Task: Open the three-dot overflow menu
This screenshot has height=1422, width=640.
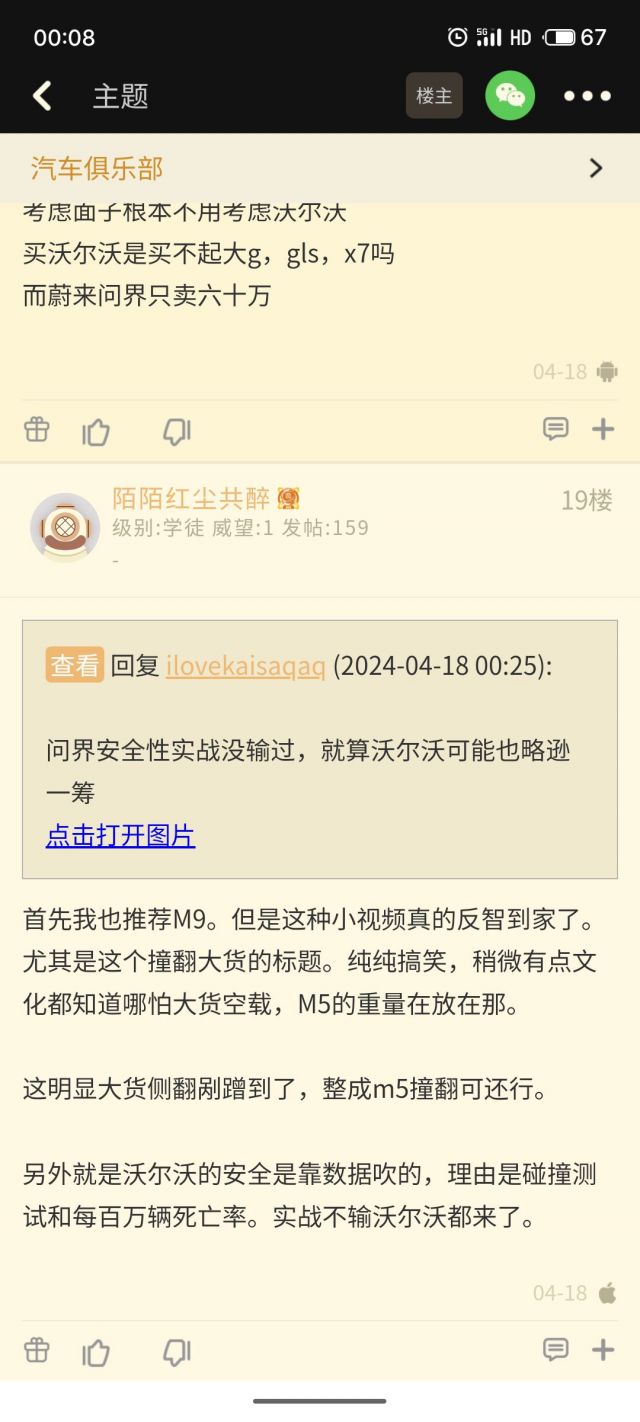Action: coord(587,96)
